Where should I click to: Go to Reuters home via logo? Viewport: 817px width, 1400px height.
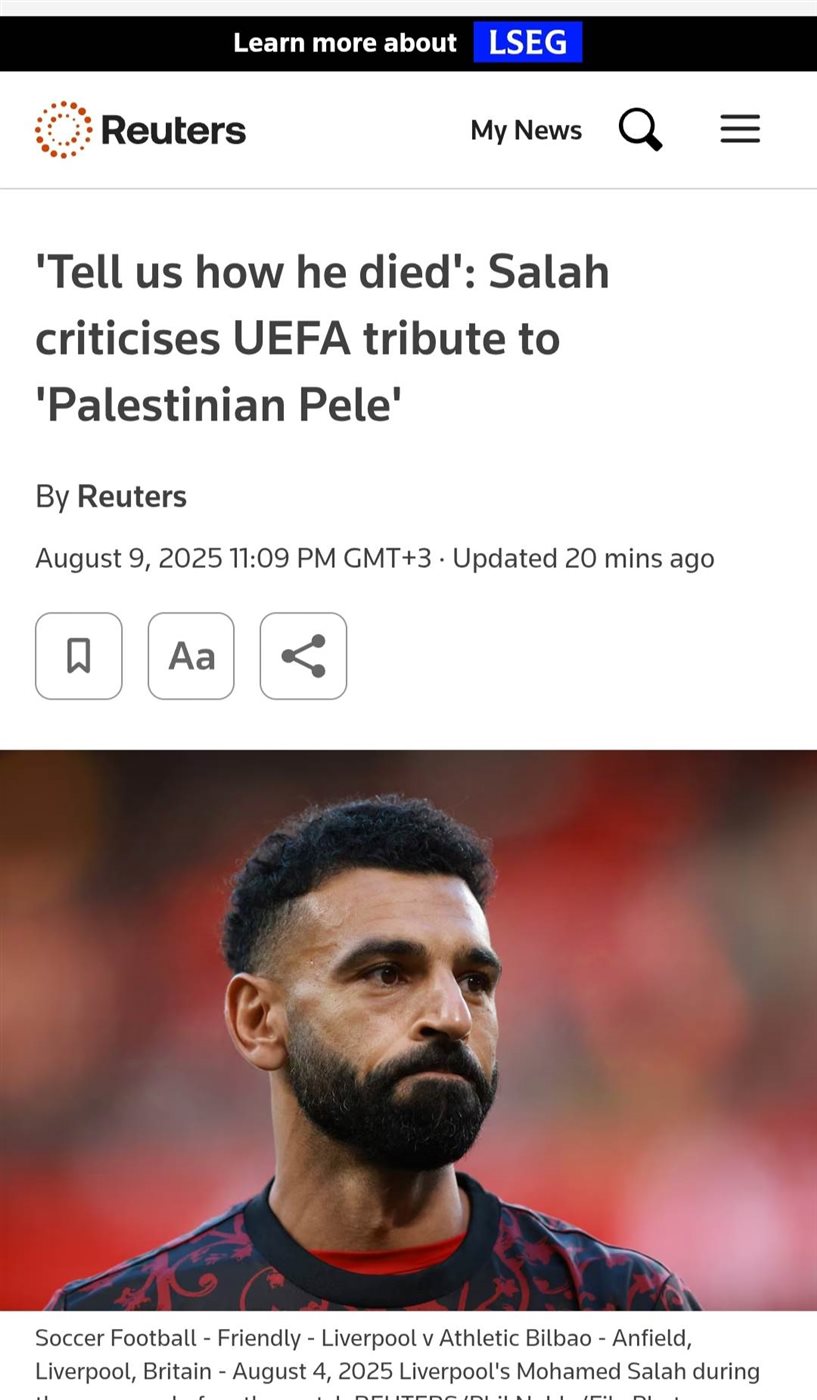pos(140,130)
